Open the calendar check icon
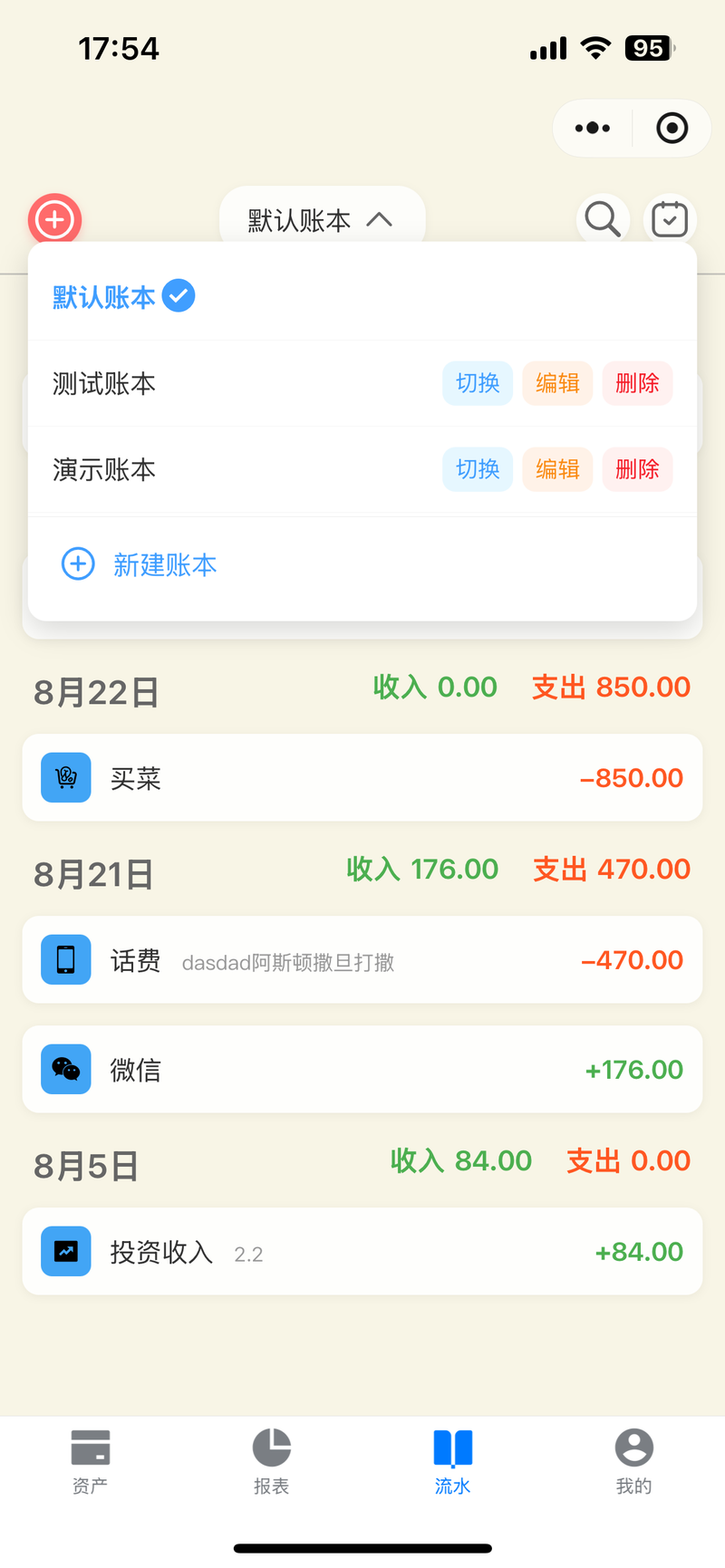Image resolution: width=725 pixels, height=1568 pixels. [670, 219]
